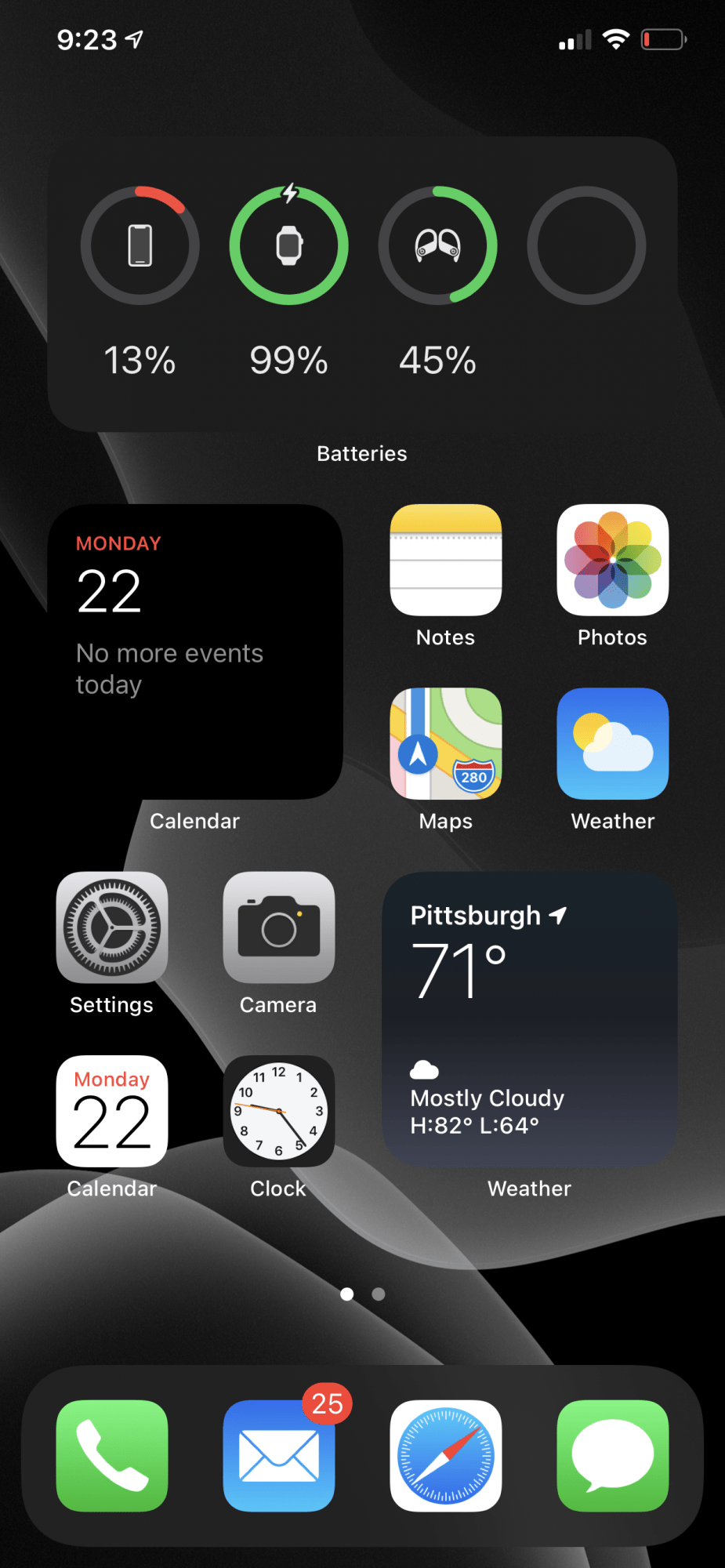Tap the Batteries widget
The height and width of the screenshot is (1568, 725).
click(x=362, y=282)
